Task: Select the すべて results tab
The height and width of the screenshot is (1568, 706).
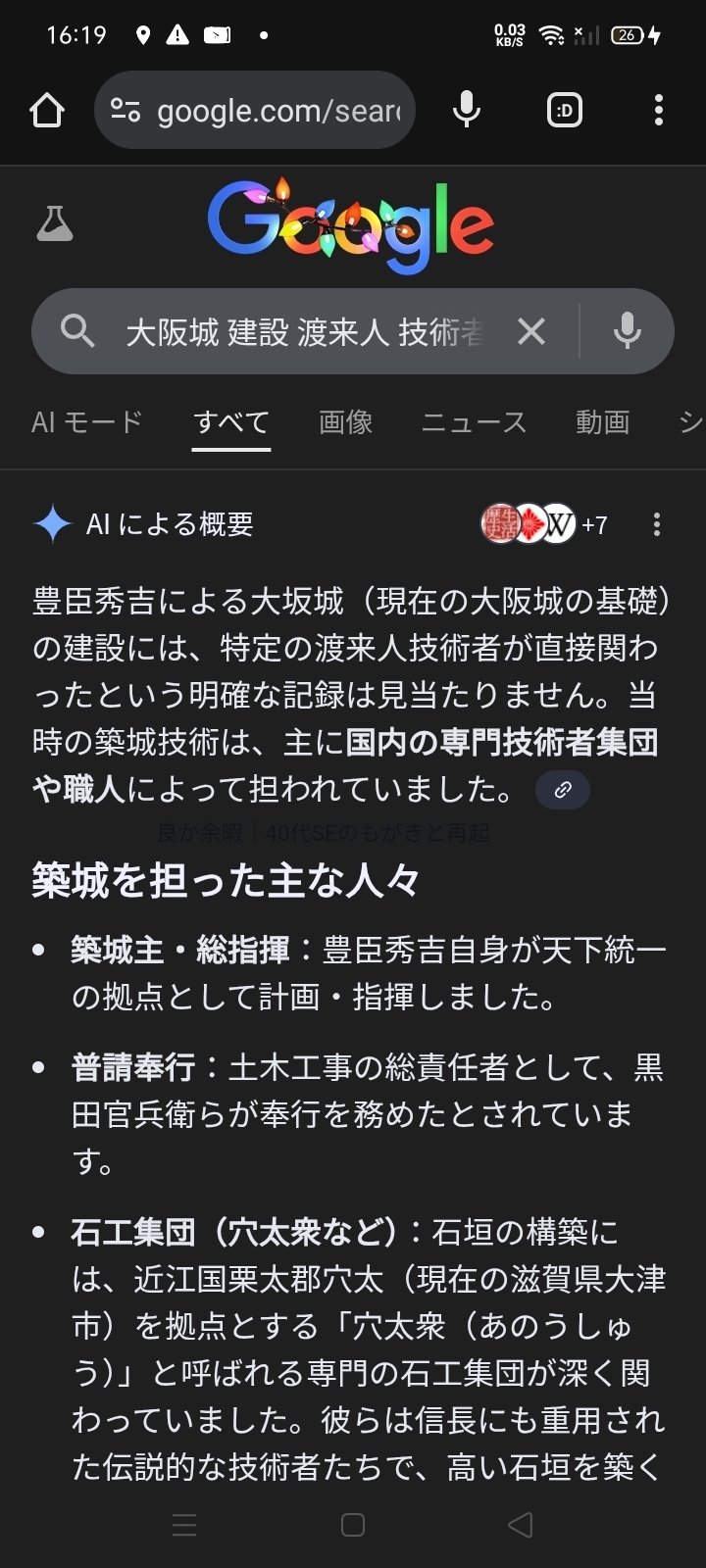Action: (231, 422)
